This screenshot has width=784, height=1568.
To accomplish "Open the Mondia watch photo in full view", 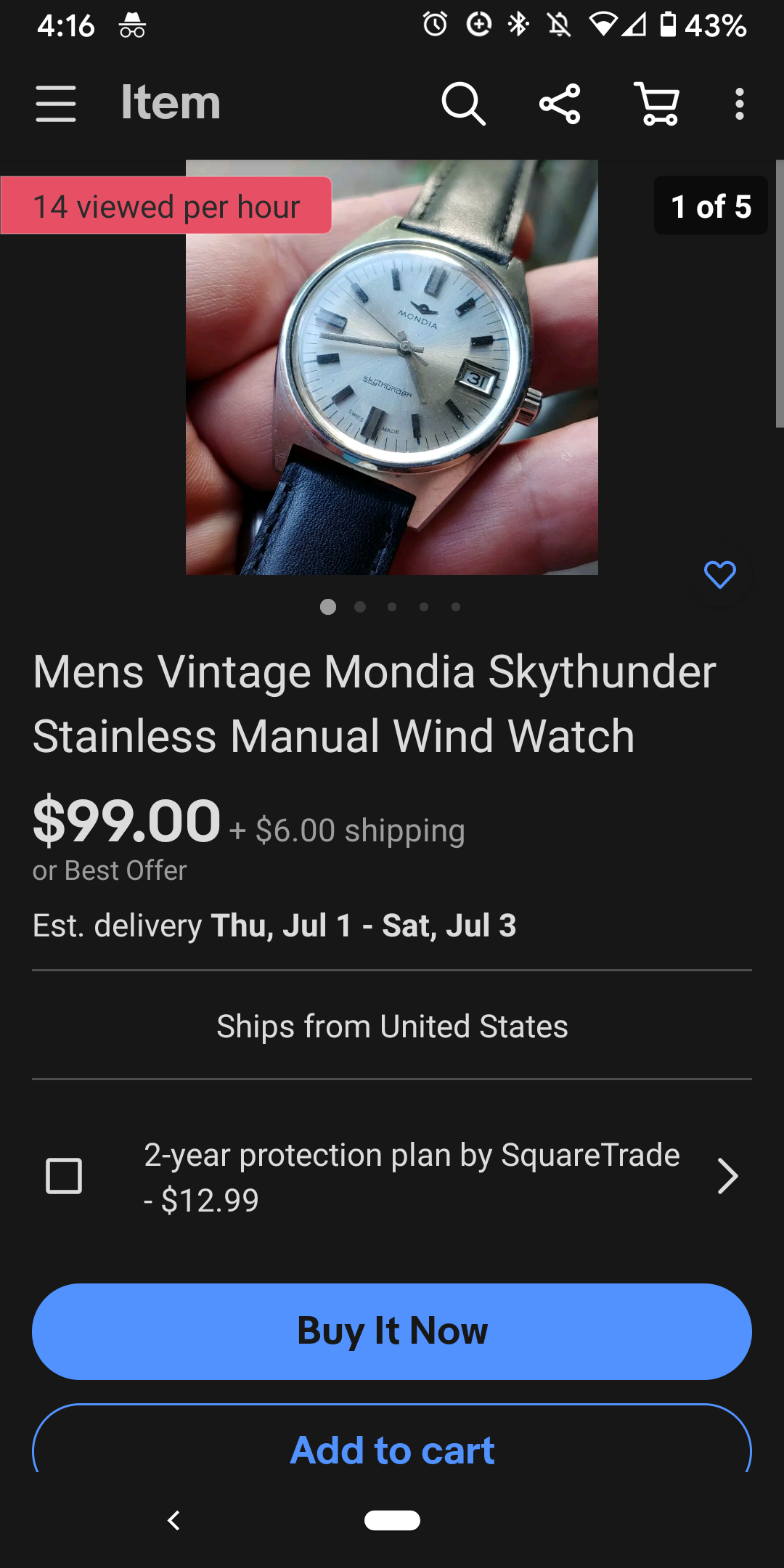I will (x=392, y=367).
